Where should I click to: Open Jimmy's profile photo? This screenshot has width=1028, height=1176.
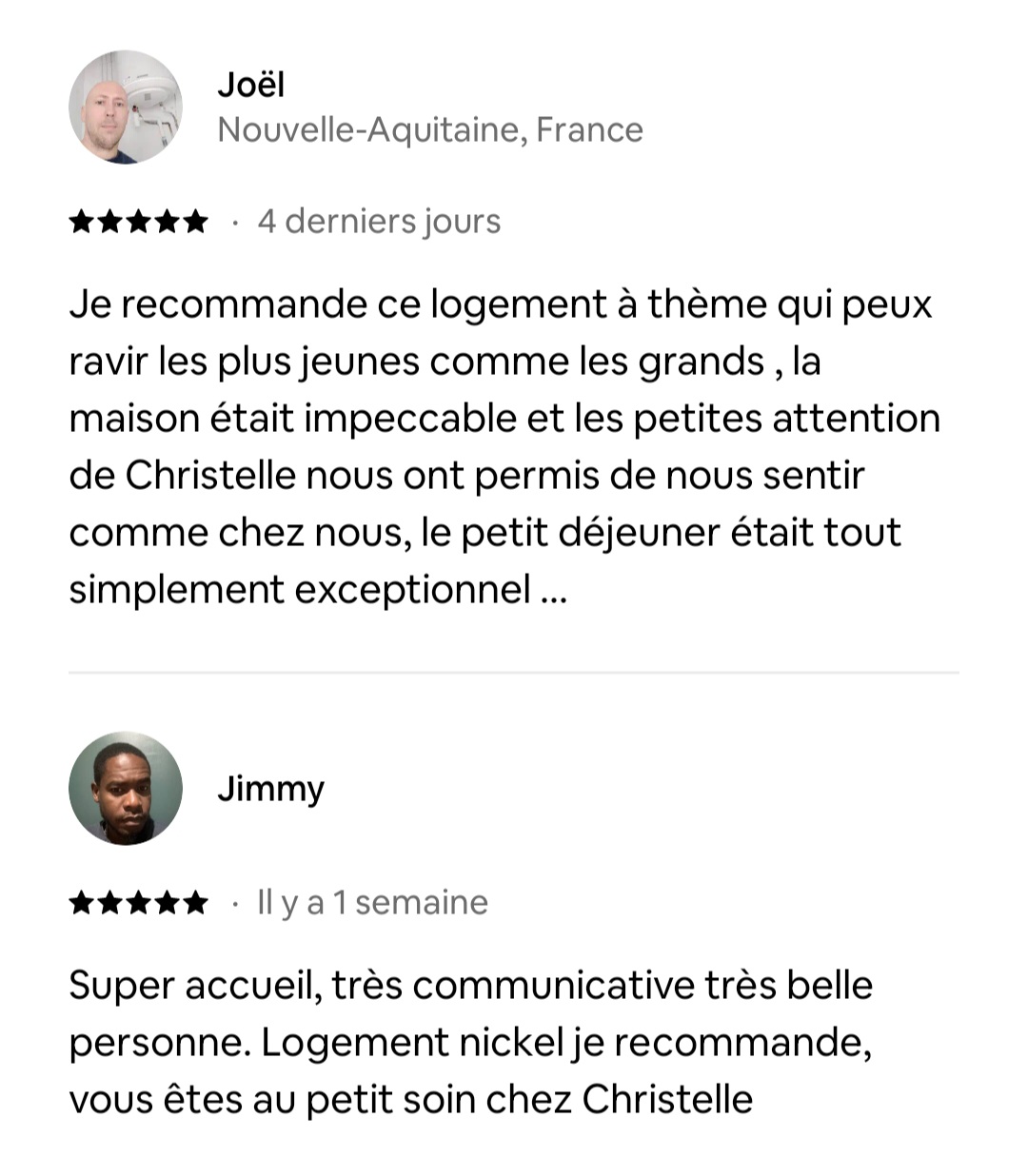click(x=126, y=788)
